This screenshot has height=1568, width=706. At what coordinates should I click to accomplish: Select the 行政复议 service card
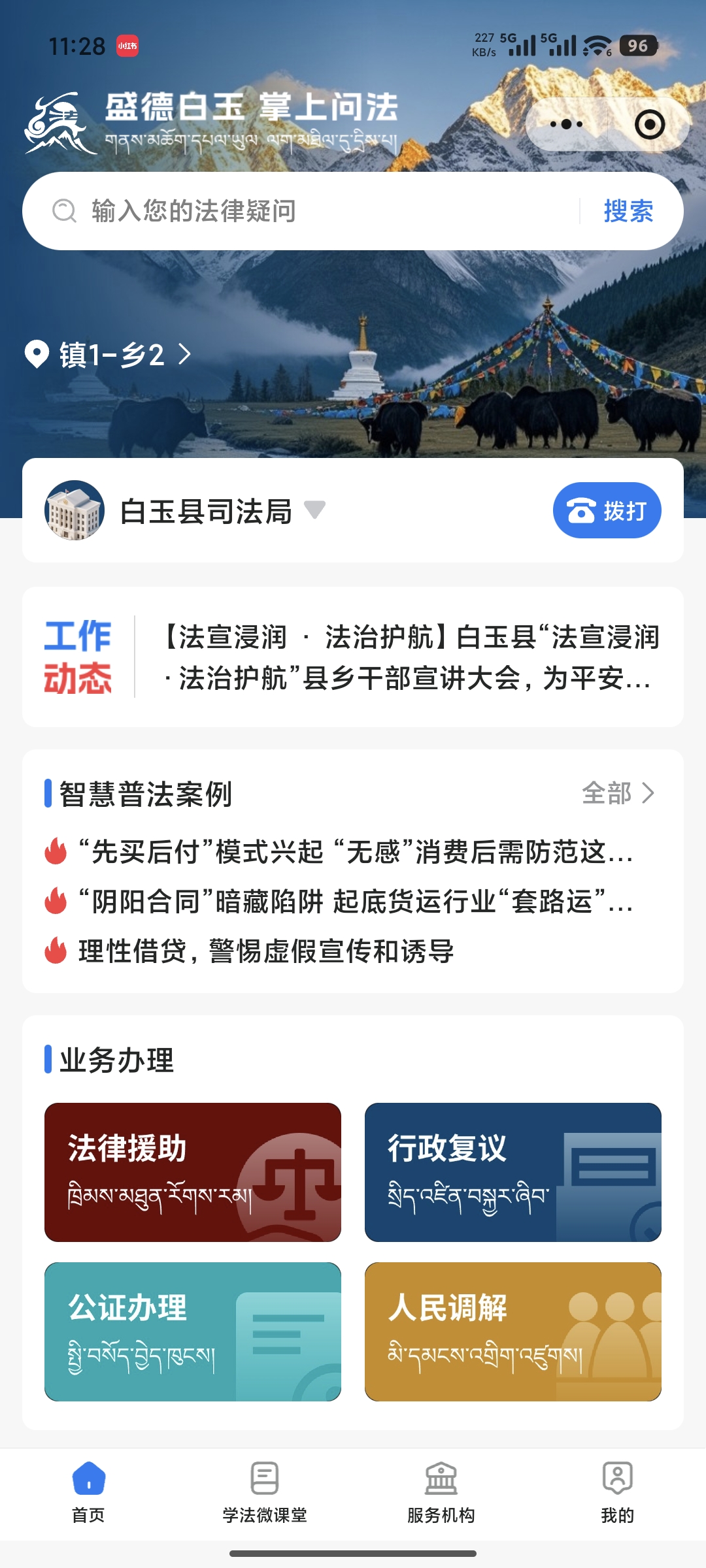click(513, 1172)
